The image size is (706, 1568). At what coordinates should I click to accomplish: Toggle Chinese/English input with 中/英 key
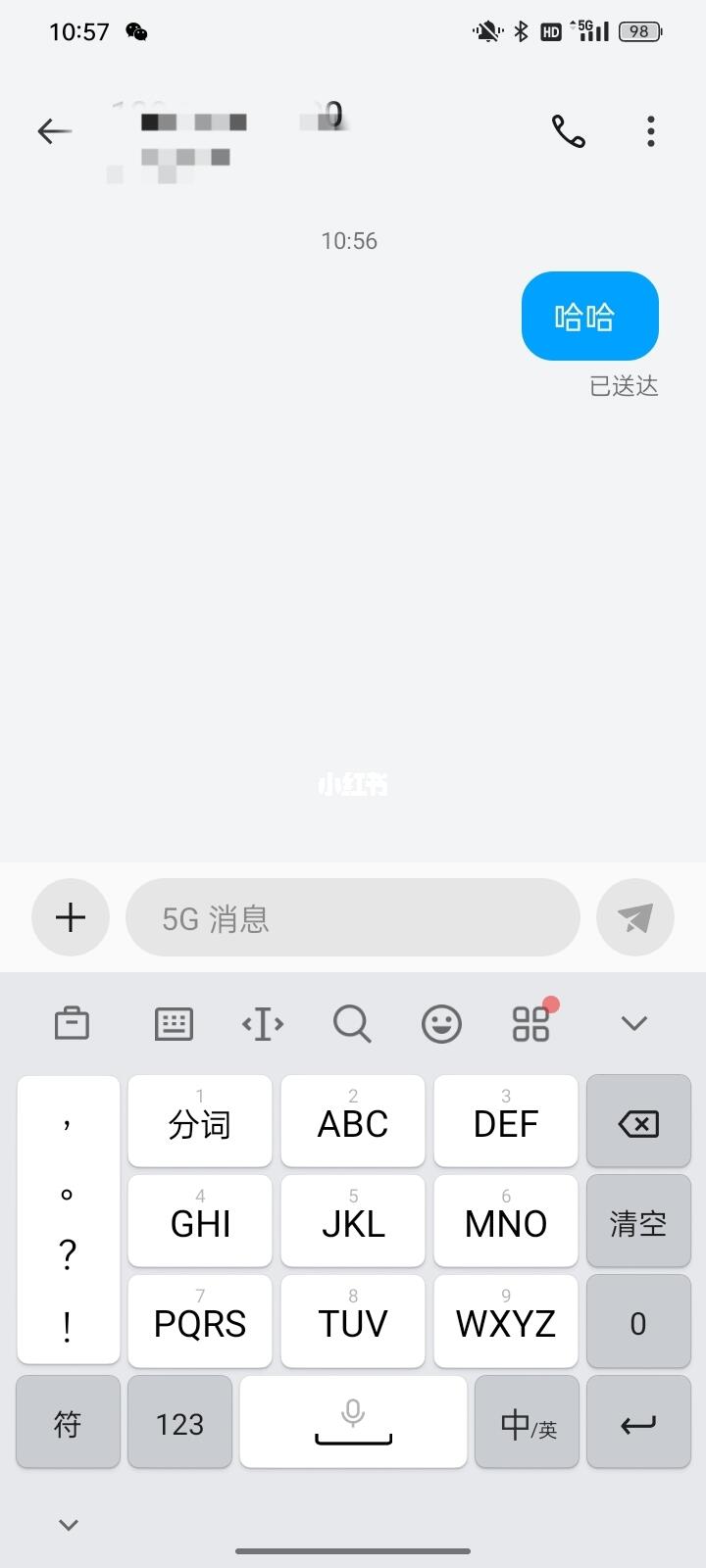pos(527,1421)
